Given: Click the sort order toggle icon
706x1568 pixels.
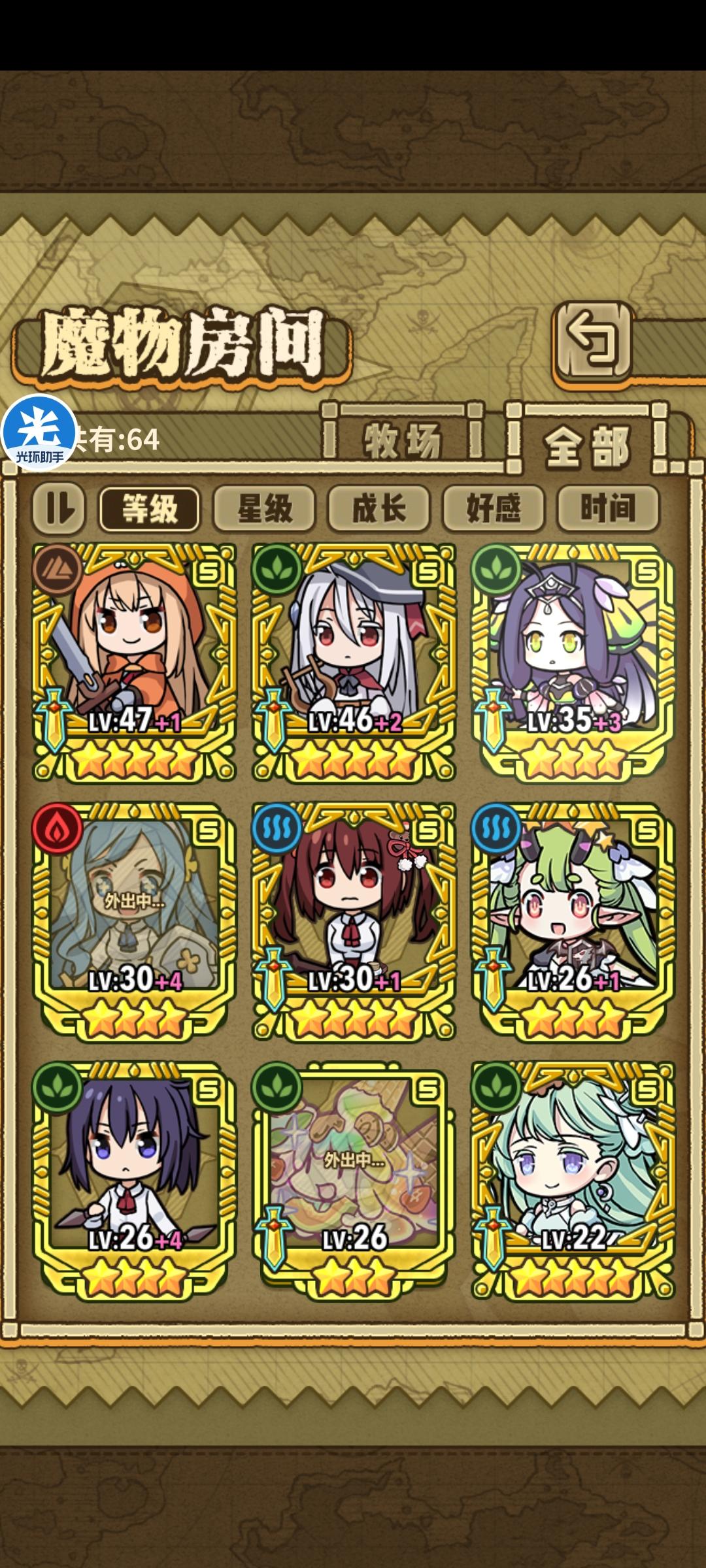Looking at the screenshot, I should tap(59, 509).
